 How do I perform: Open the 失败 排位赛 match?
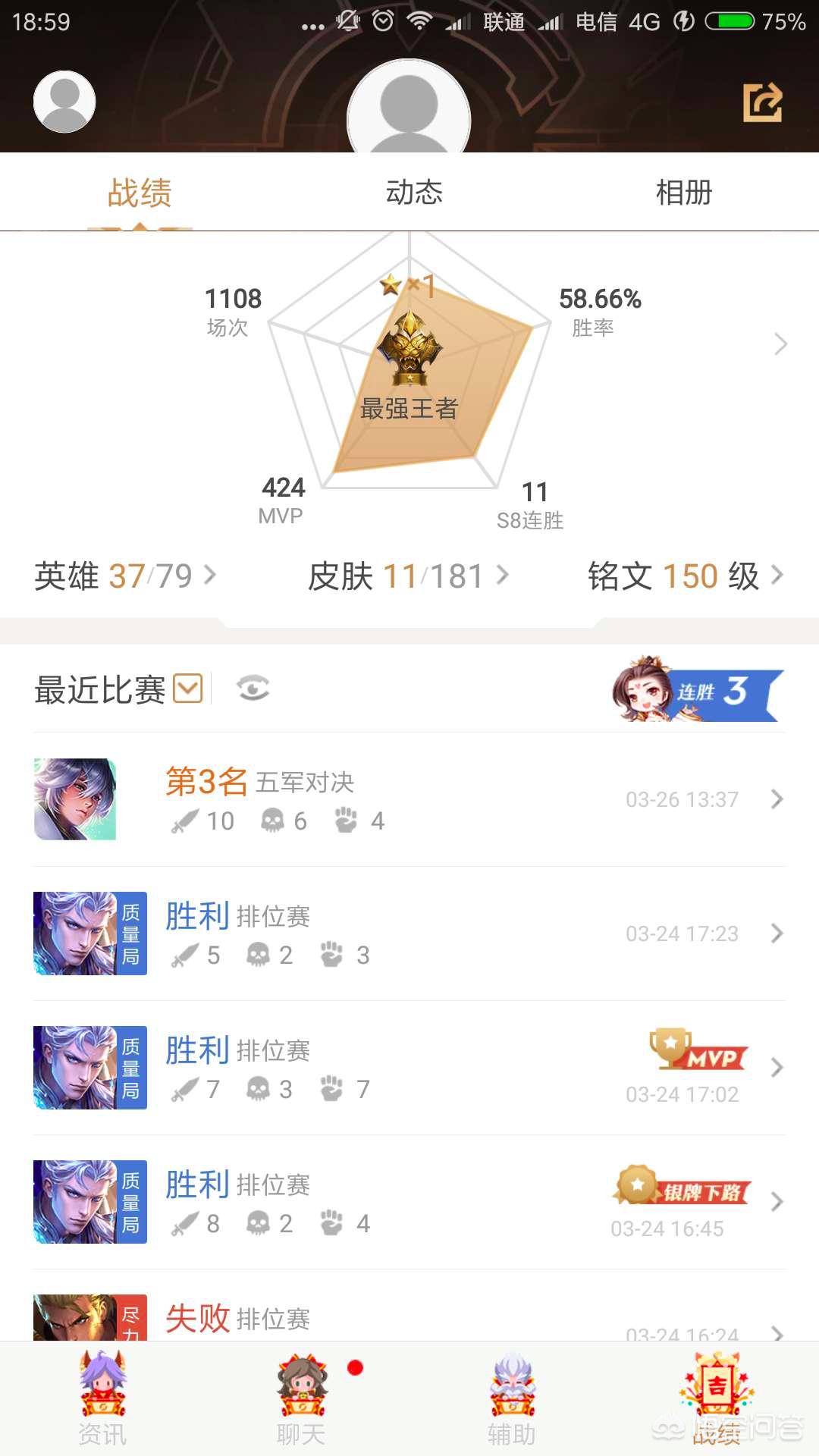[409, 1319]
